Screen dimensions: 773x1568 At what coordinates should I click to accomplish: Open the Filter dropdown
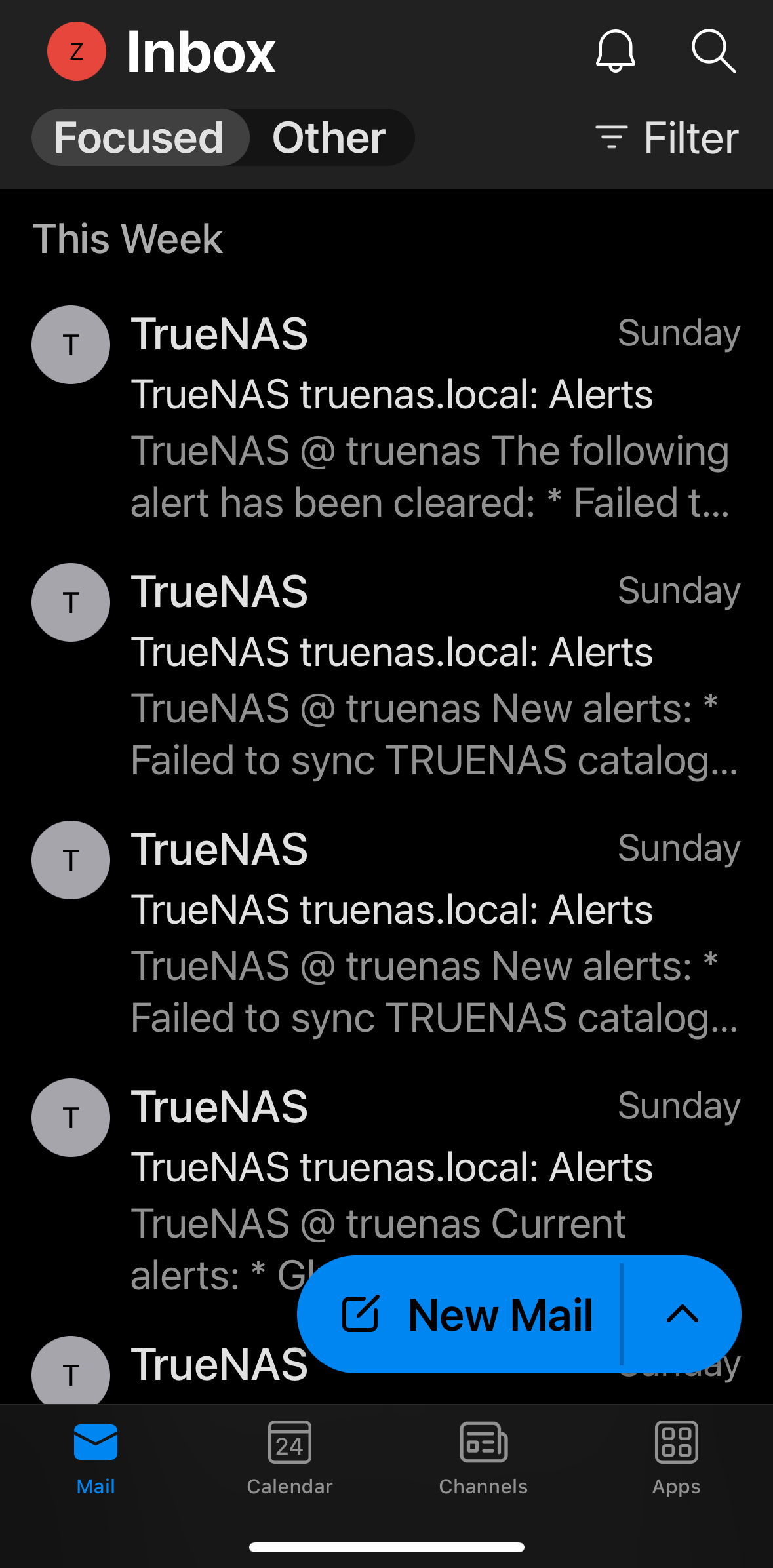pyautogui.click(x=667, y=138)
